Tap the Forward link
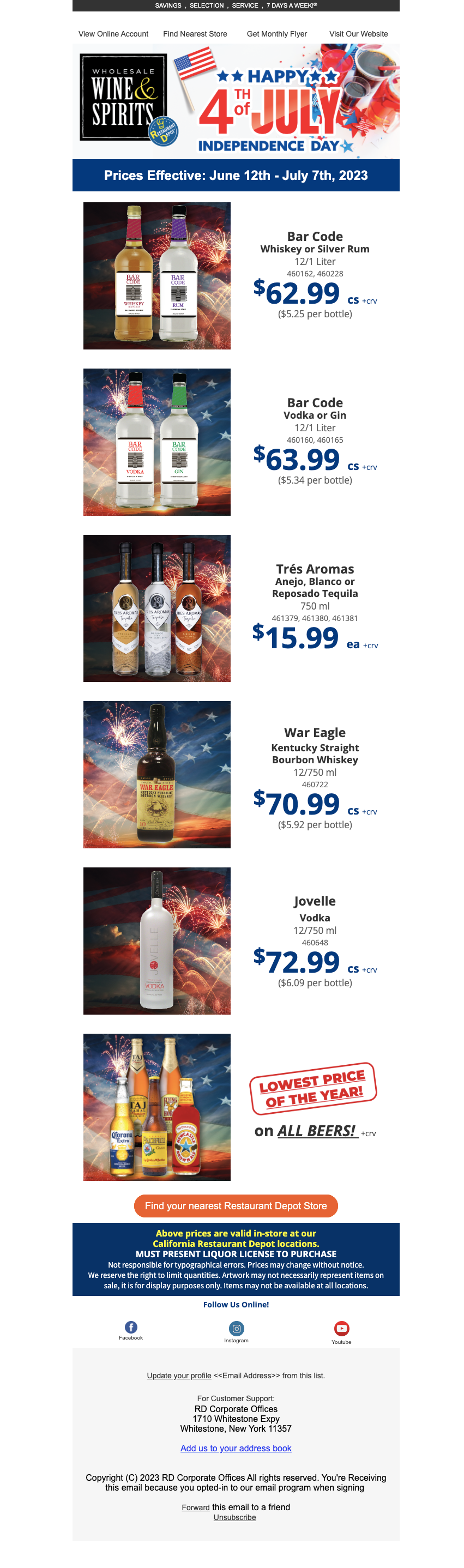The image size is (464, 1568). tap(195, 1507)
